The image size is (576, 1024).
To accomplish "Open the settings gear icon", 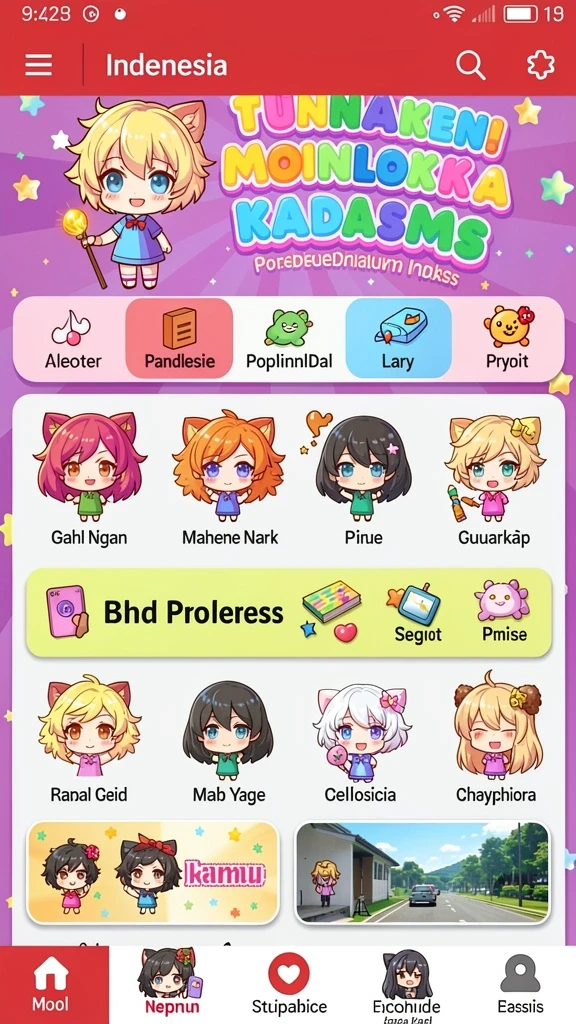I will point(541,65).
